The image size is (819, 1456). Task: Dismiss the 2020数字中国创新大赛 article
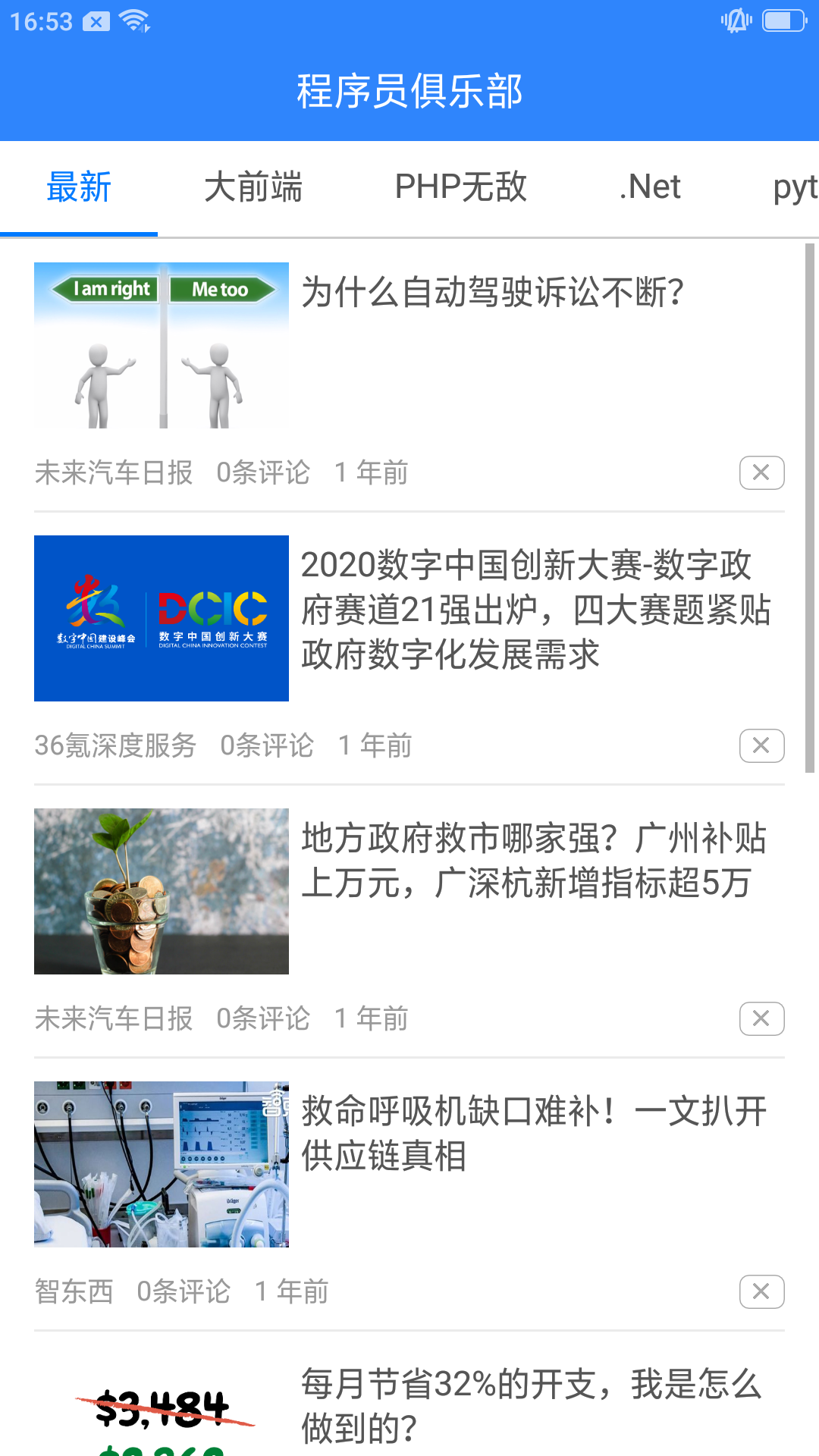[x=761, y=745]
